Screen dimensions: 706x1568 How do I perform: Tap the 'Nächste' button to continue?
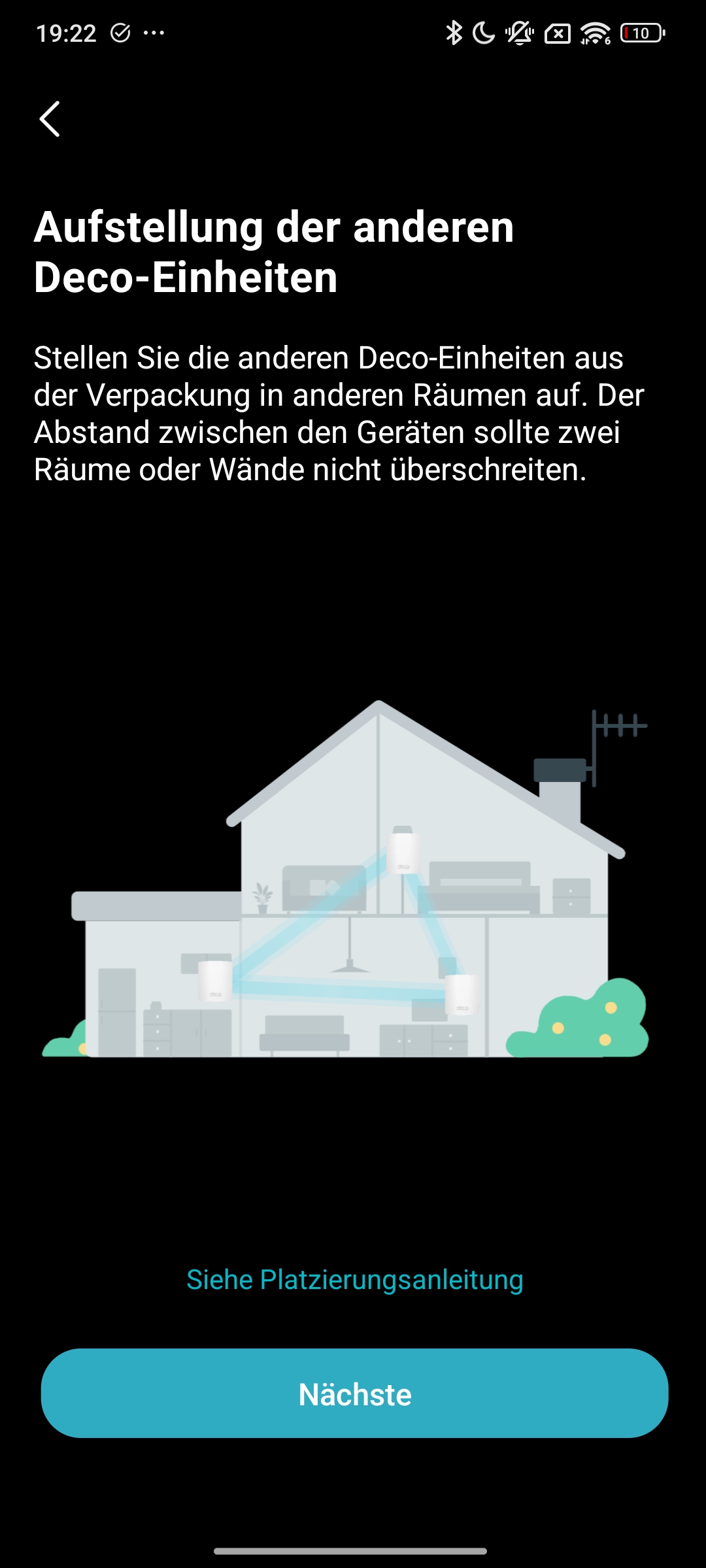tap(354, 1394)
